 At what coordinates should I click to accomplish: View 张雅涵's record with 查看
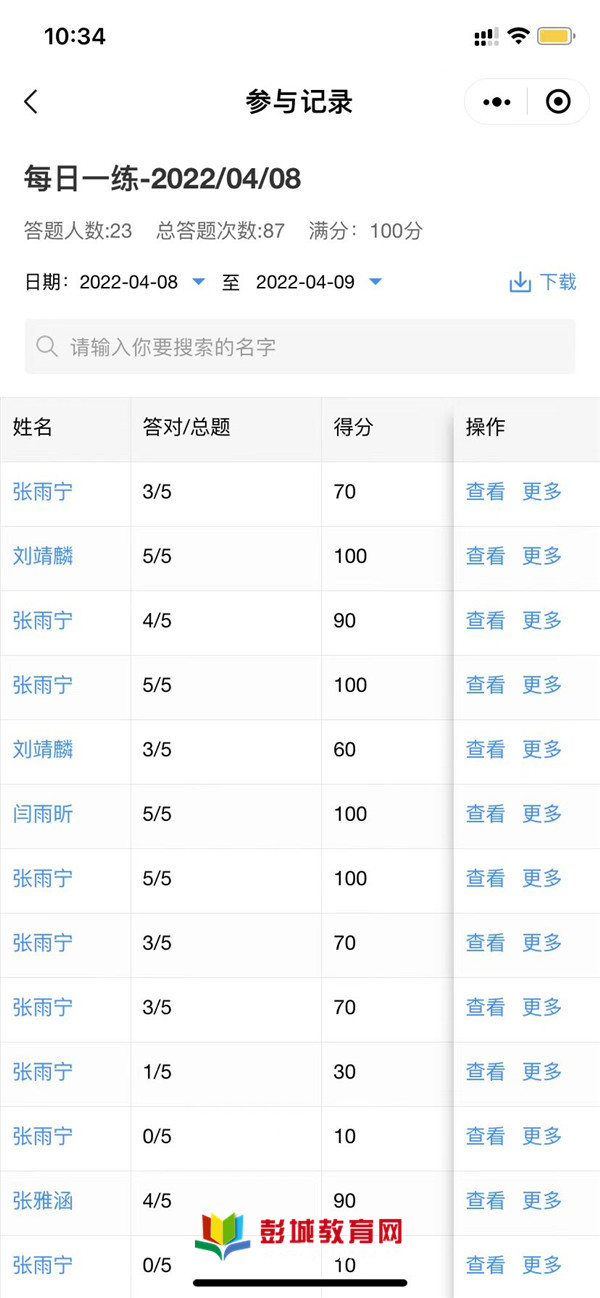coord(485,1200)
